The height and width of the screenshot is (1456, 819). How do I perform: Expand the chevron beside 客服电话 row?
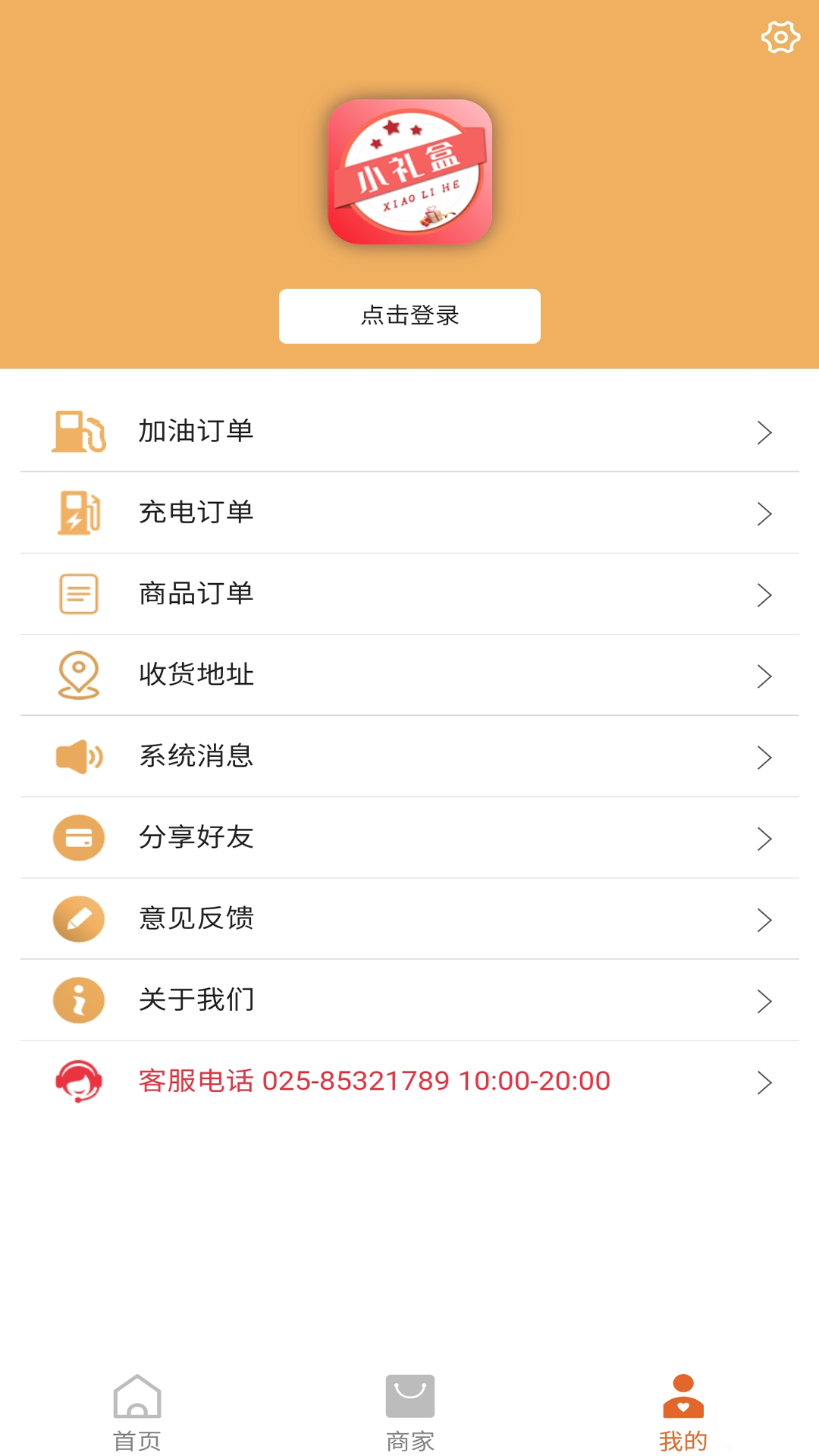tap(764, 1082)
